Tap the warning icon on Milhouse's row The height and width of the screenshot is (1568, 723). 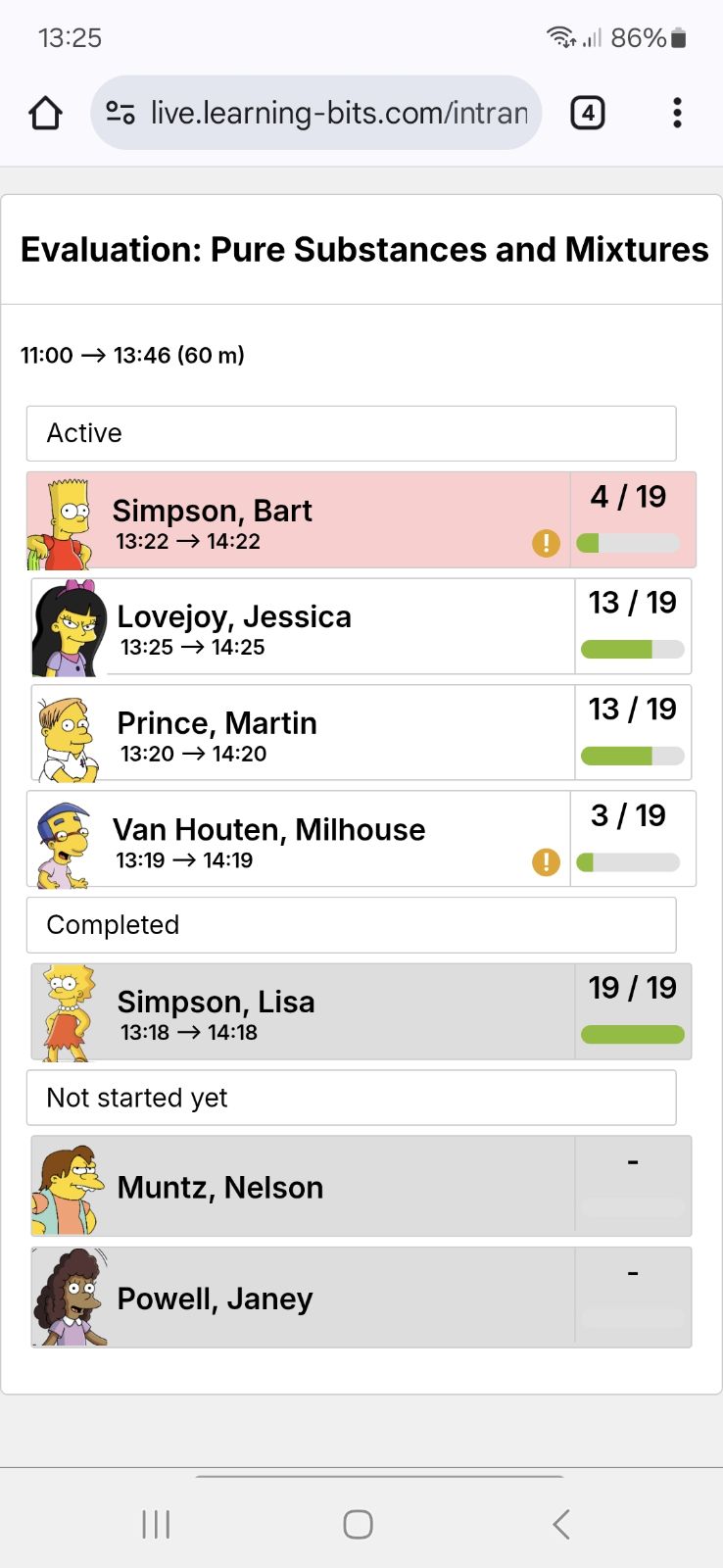point(546,862)
